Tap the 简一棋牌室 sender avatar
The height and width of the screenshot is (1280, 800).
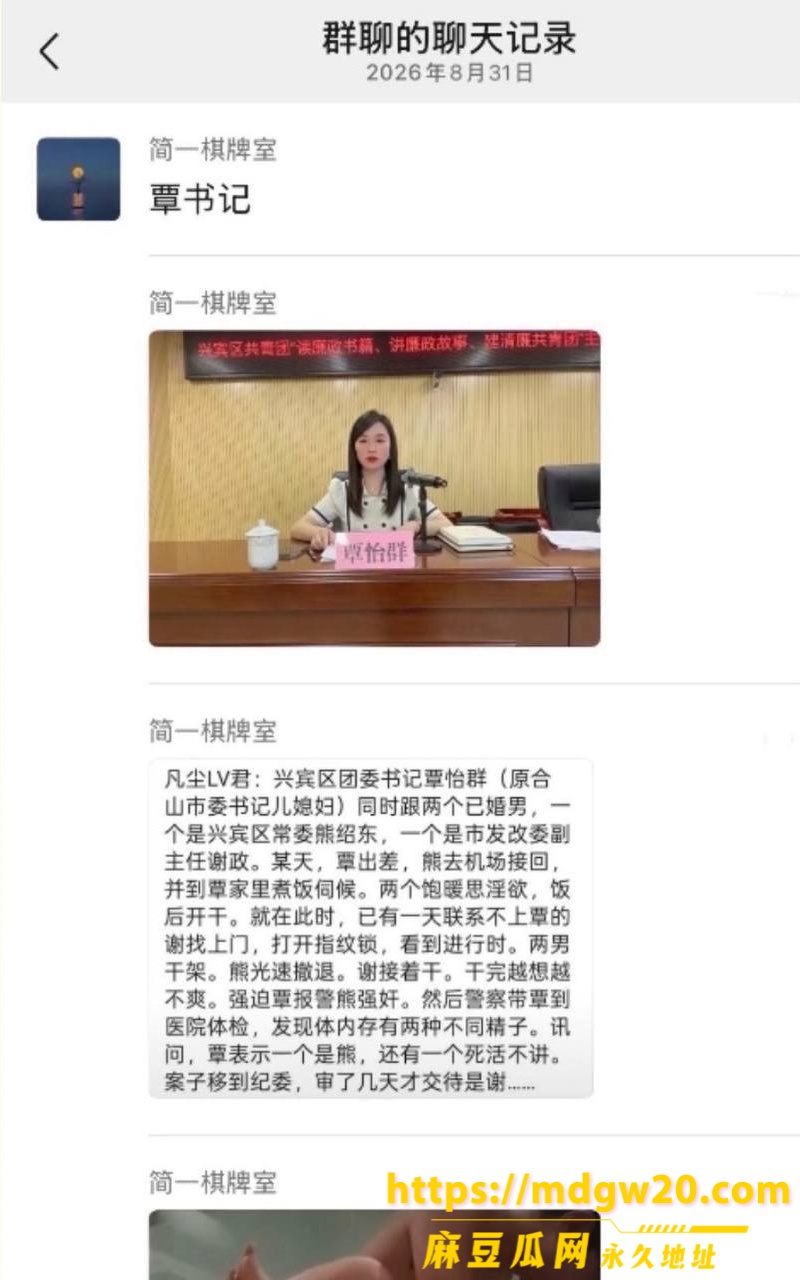coord(78,179)
